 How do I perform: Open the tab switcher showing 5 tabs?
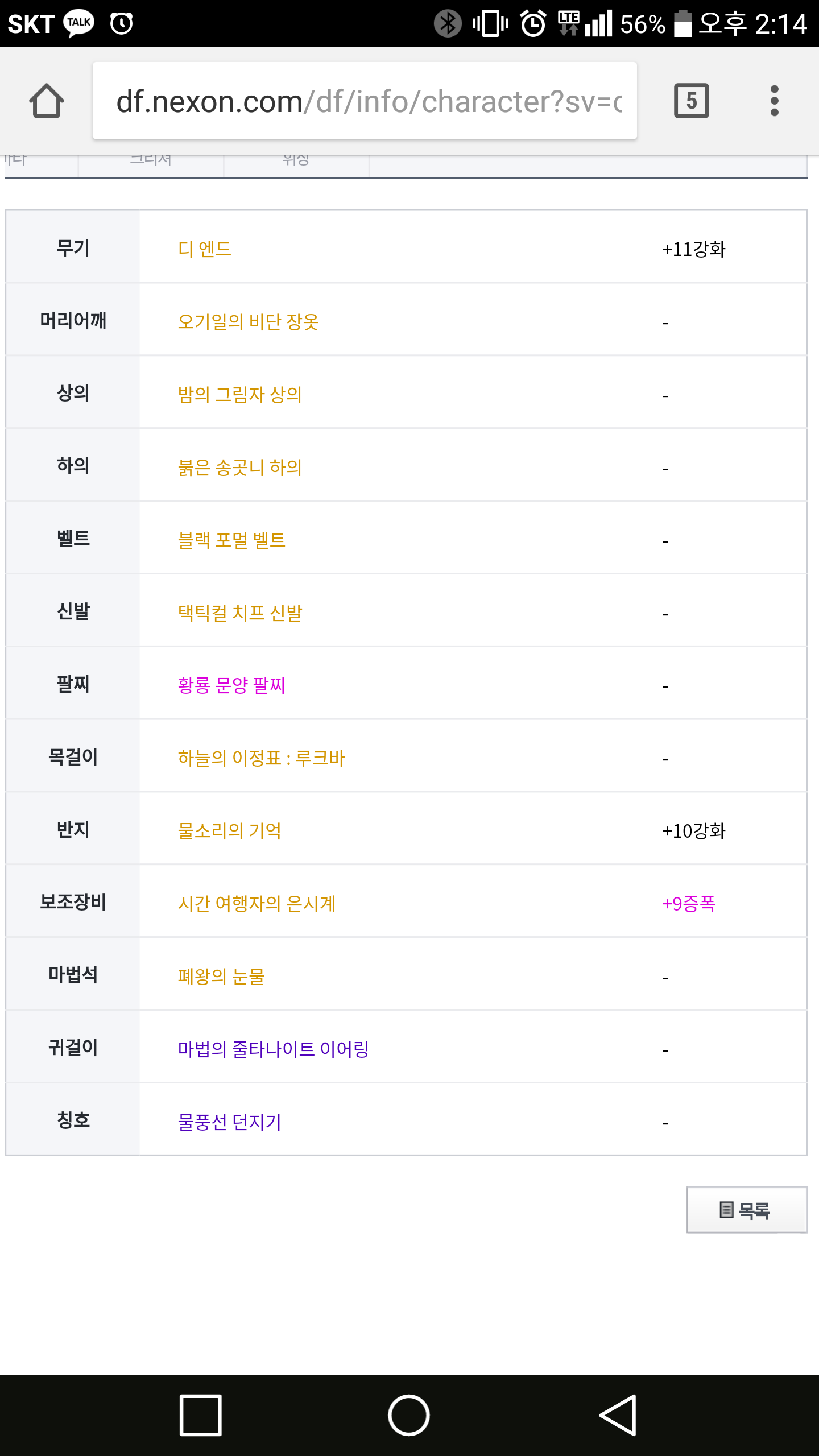691,101
